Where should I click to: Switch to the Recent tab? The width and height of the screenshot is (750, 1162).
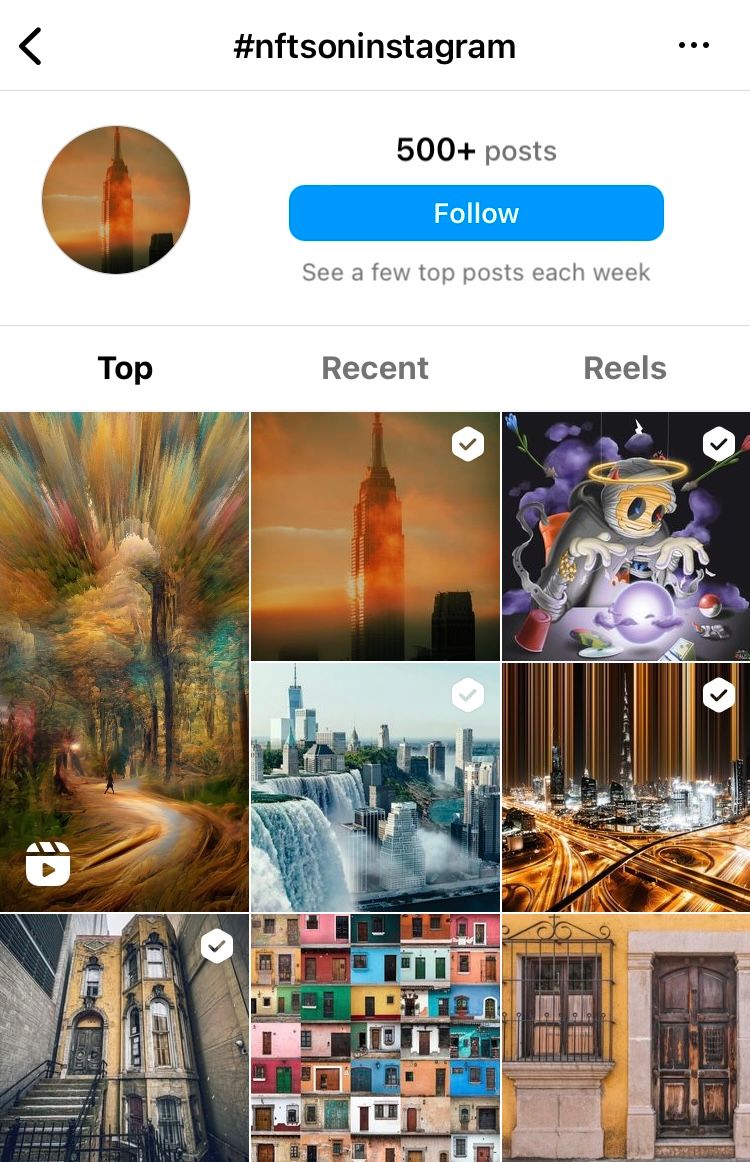pos(375,368)
